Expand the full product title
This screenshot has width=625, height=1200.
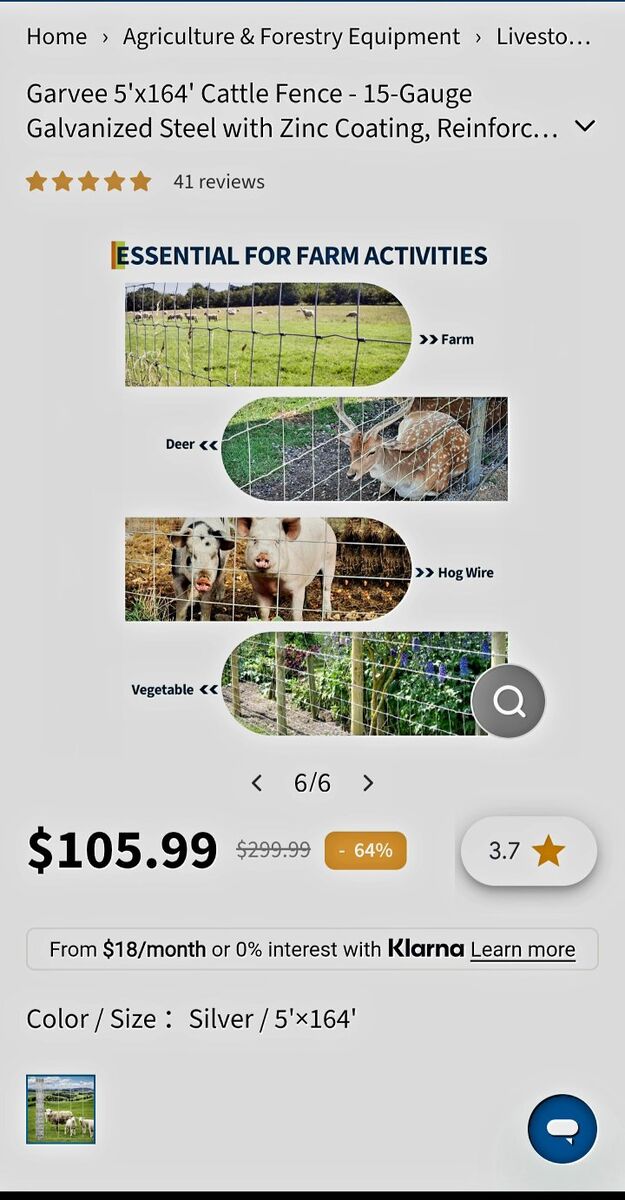click(585, 126)
